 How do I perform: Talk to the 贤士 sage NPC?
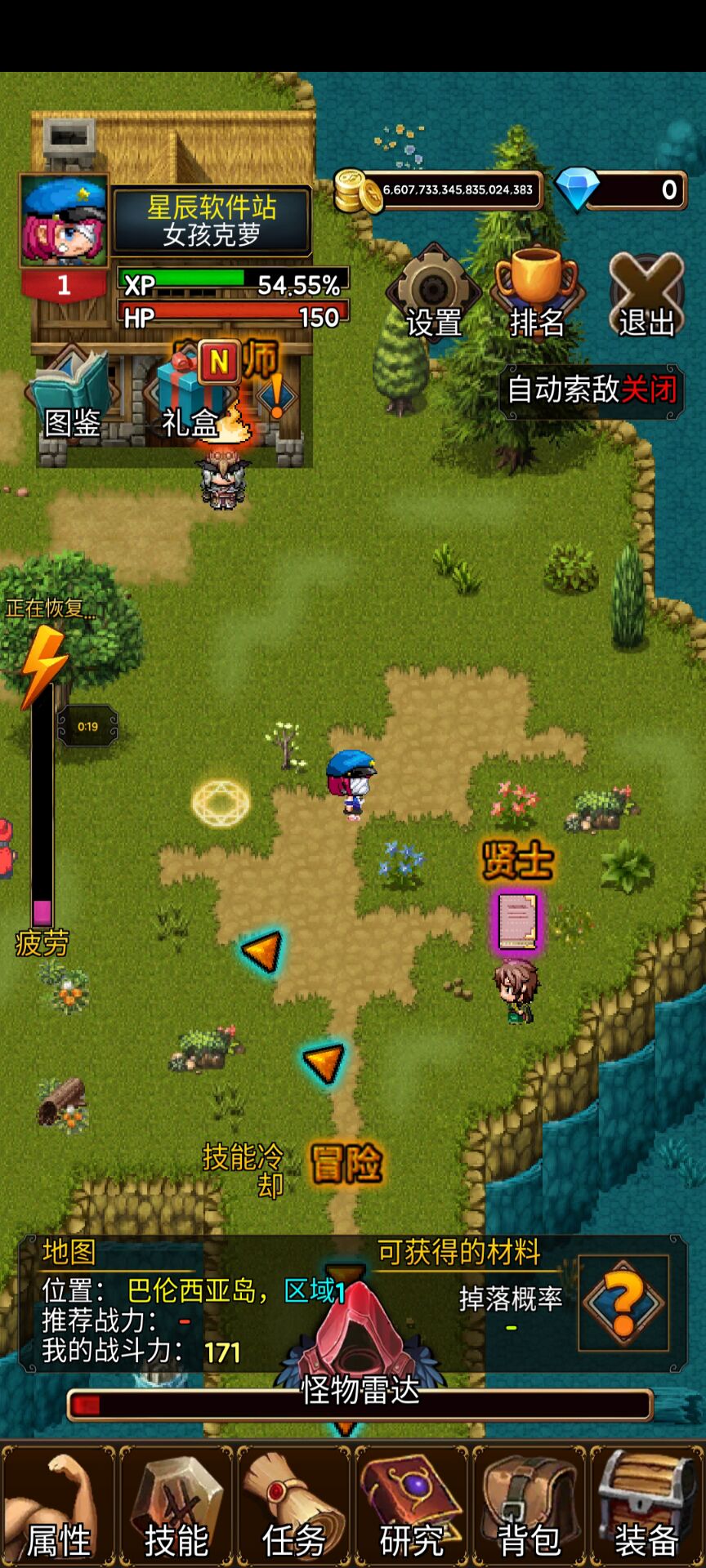[516, 987]
